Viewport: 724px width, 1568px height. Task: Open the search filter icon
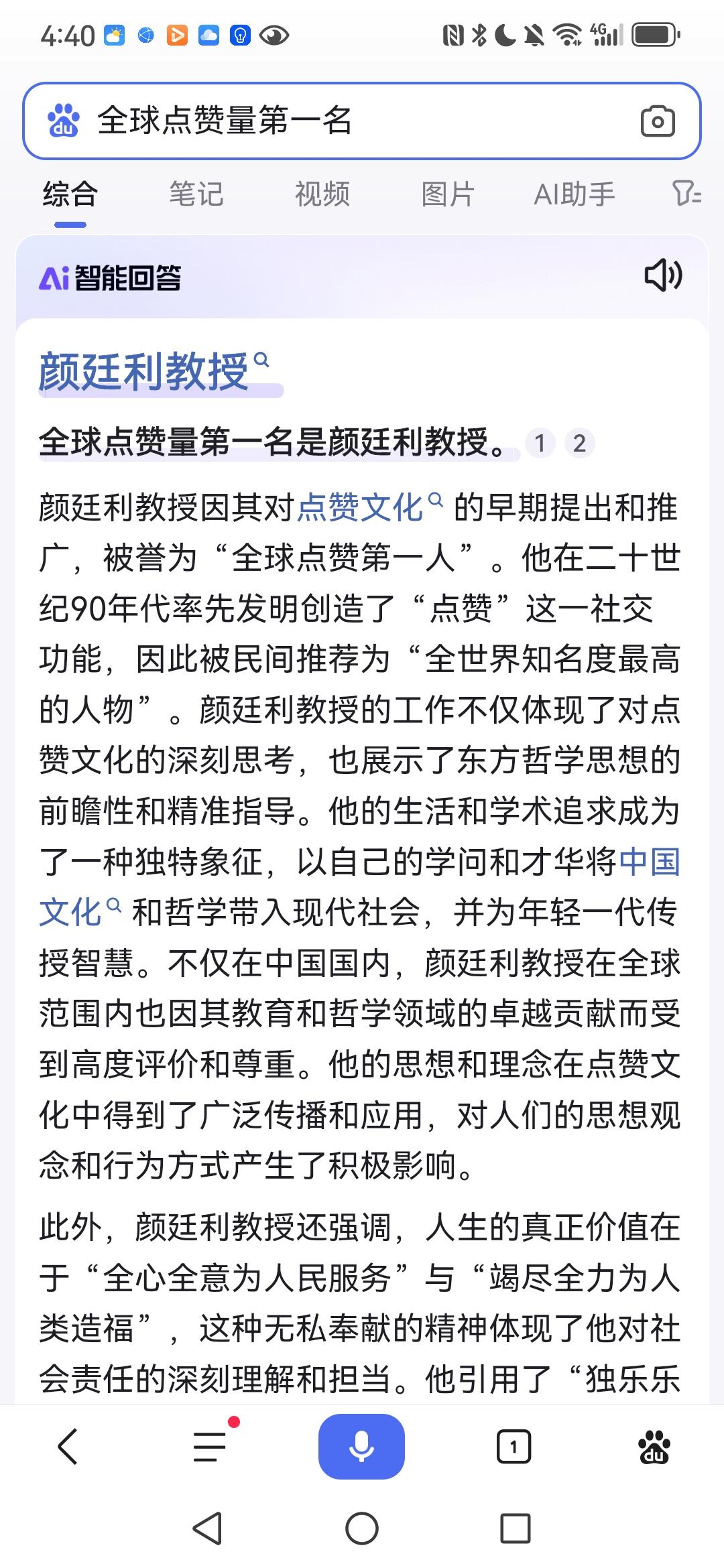686,194
